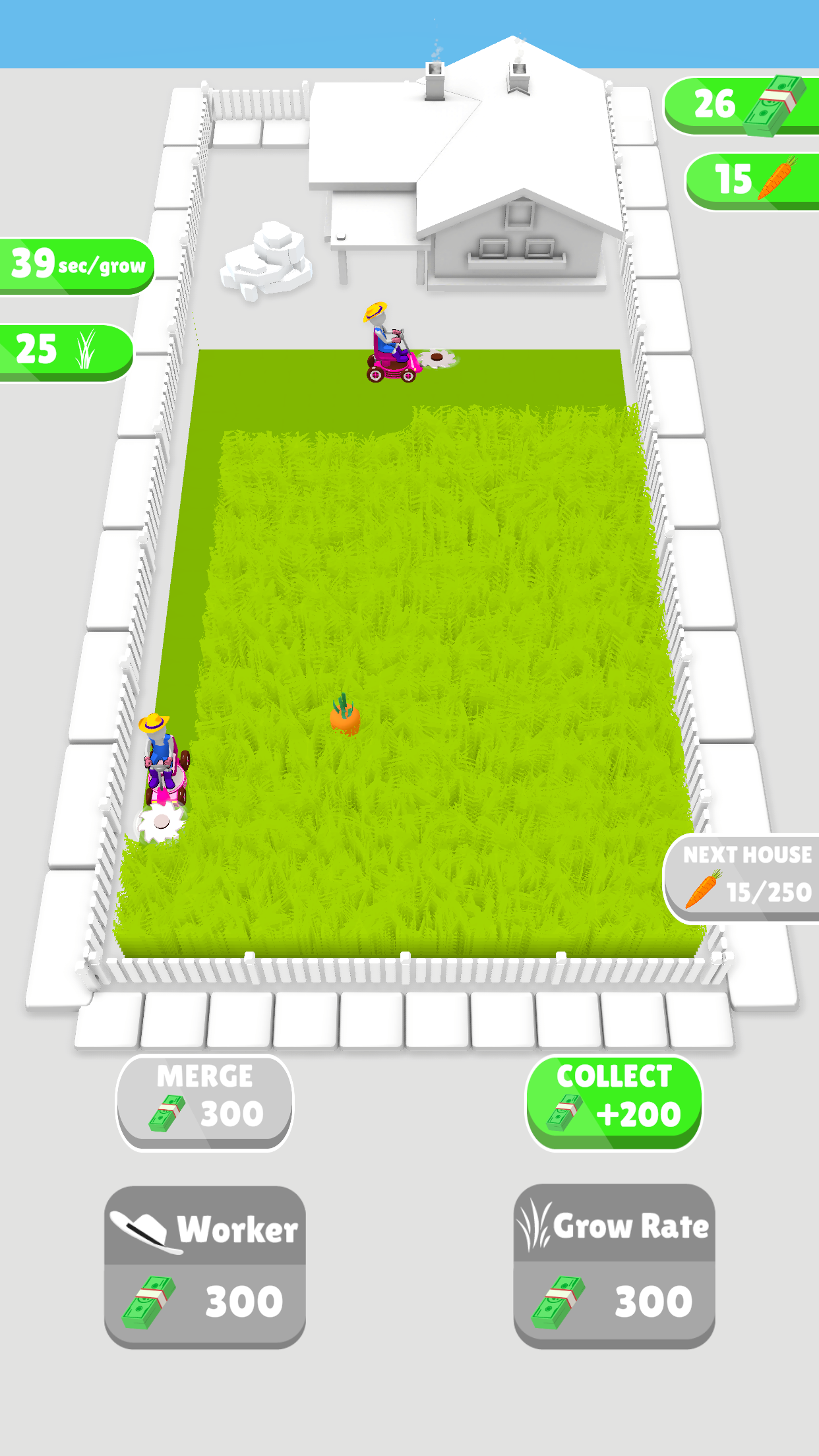Buy a Worker for 300
Viewport: 819px width, 1456px height.
point(204,1267)
